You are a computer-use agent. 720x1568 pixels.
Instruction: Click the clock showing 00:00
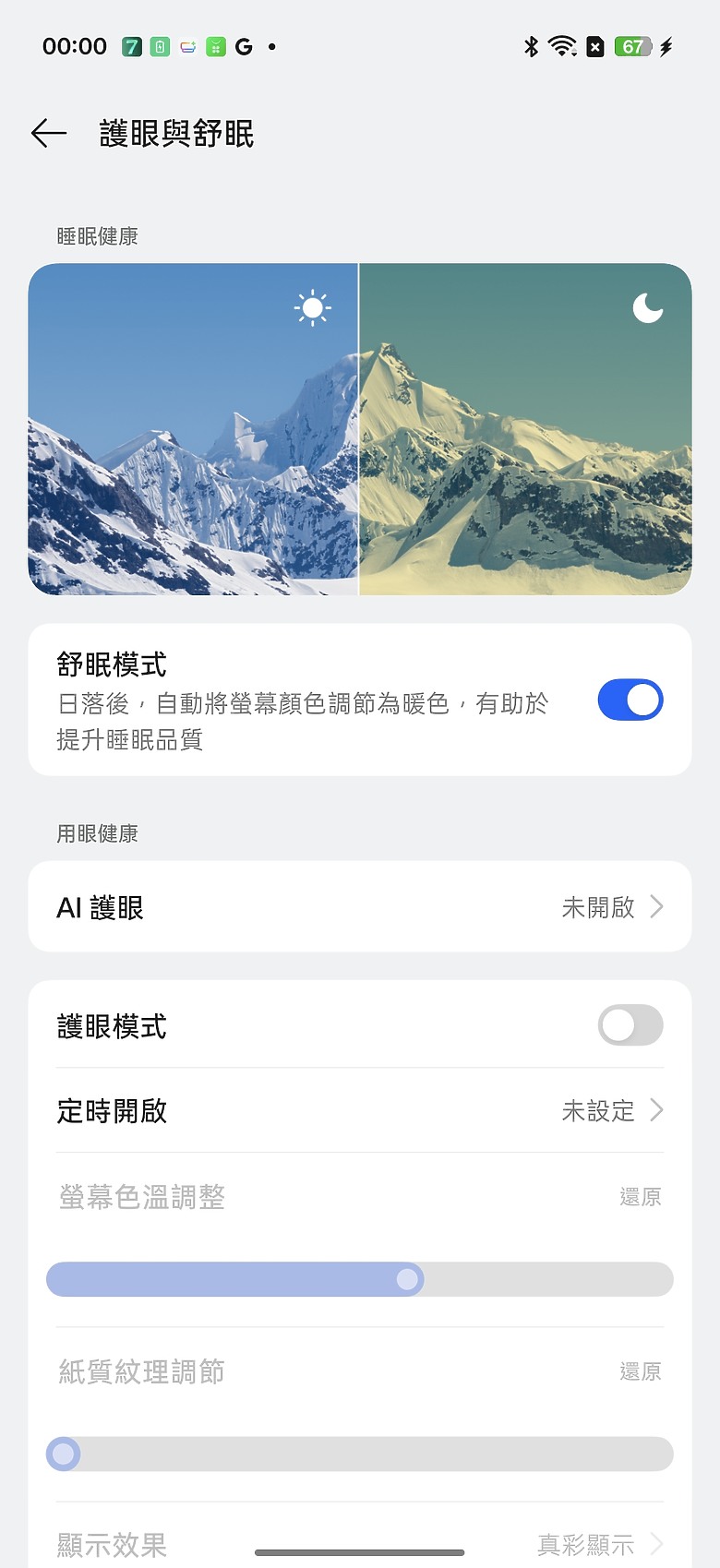click(75, 45)
